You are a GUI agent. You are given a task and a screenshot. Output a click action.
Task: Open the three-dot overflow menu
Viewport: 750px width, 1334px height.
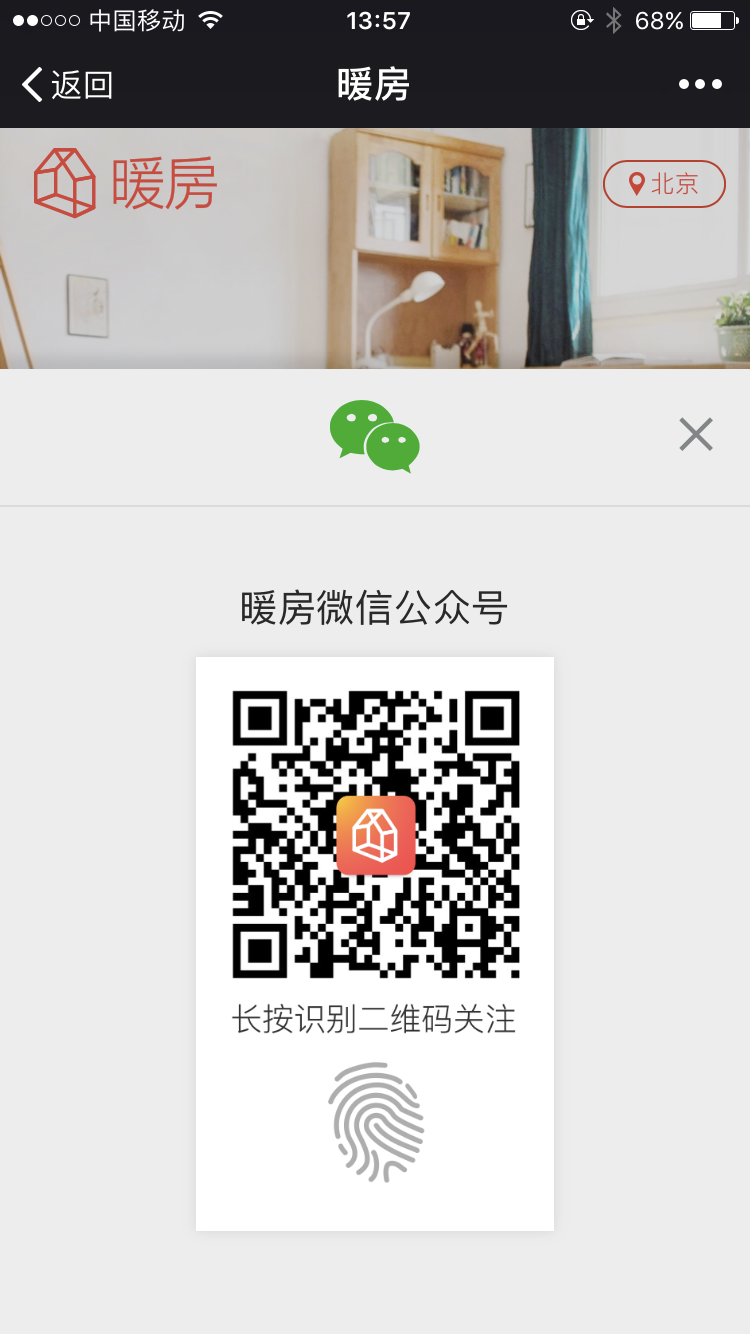(x=700, y=85)
